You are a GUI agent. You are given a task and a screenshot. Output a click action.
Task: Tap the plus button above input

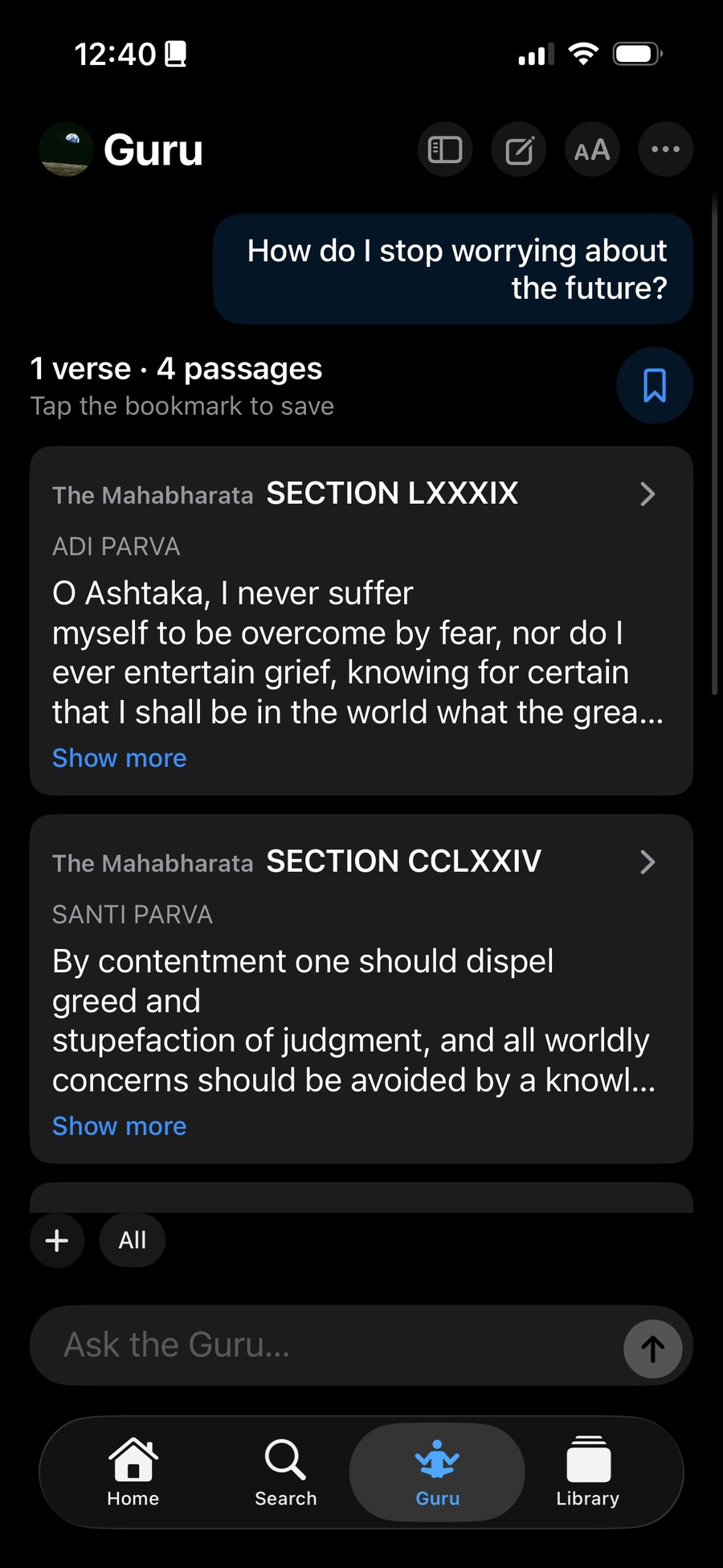coord(57,1240)
